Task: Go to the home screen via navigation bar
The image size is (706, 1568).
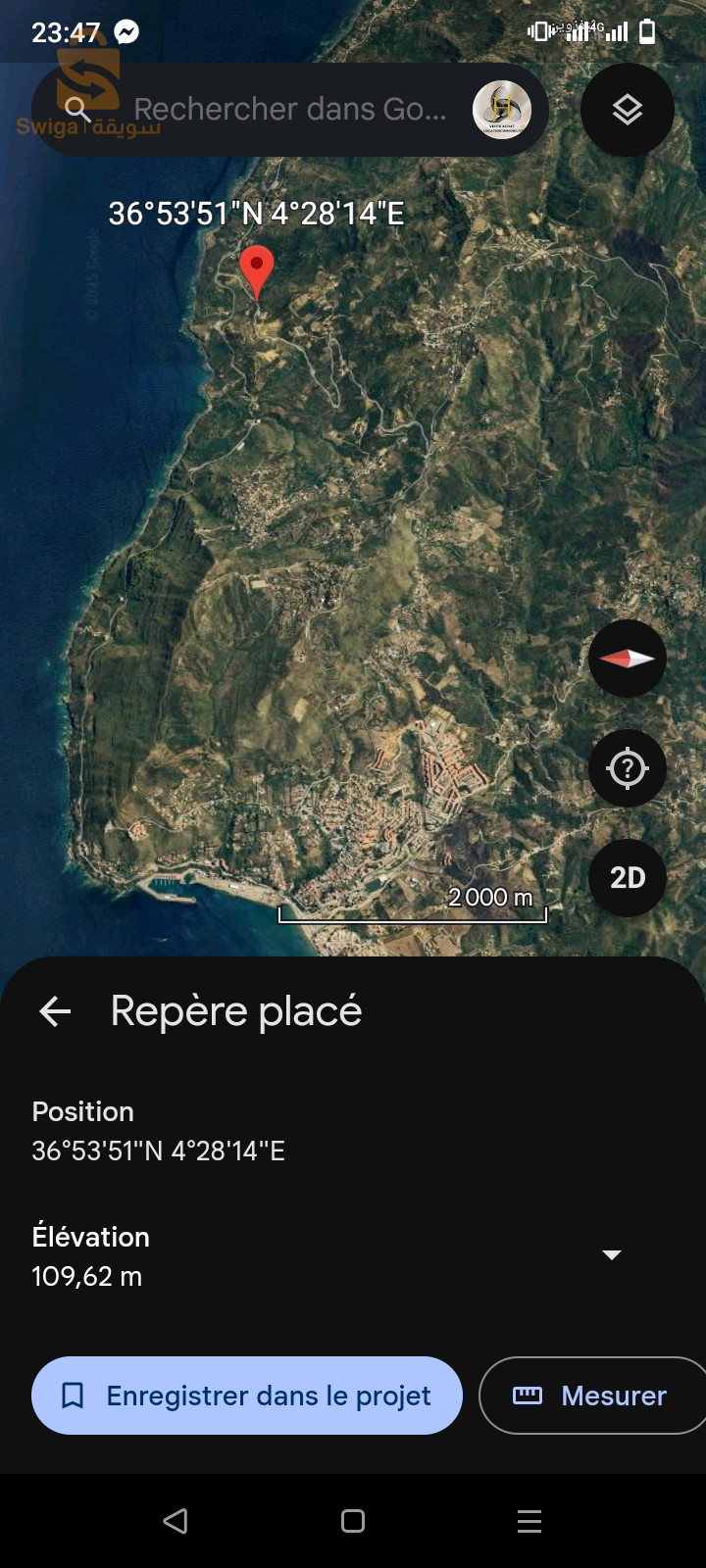Action: click(353, 1521)
